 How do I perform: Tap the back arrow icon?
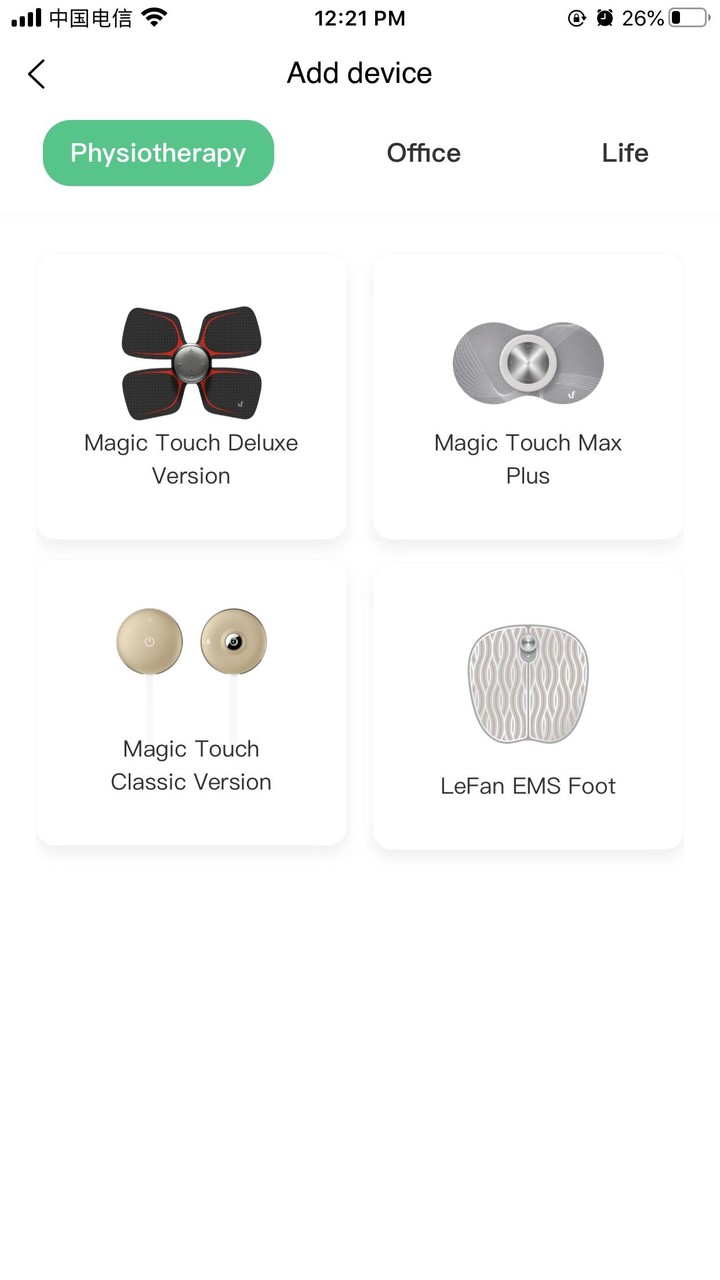36,73
